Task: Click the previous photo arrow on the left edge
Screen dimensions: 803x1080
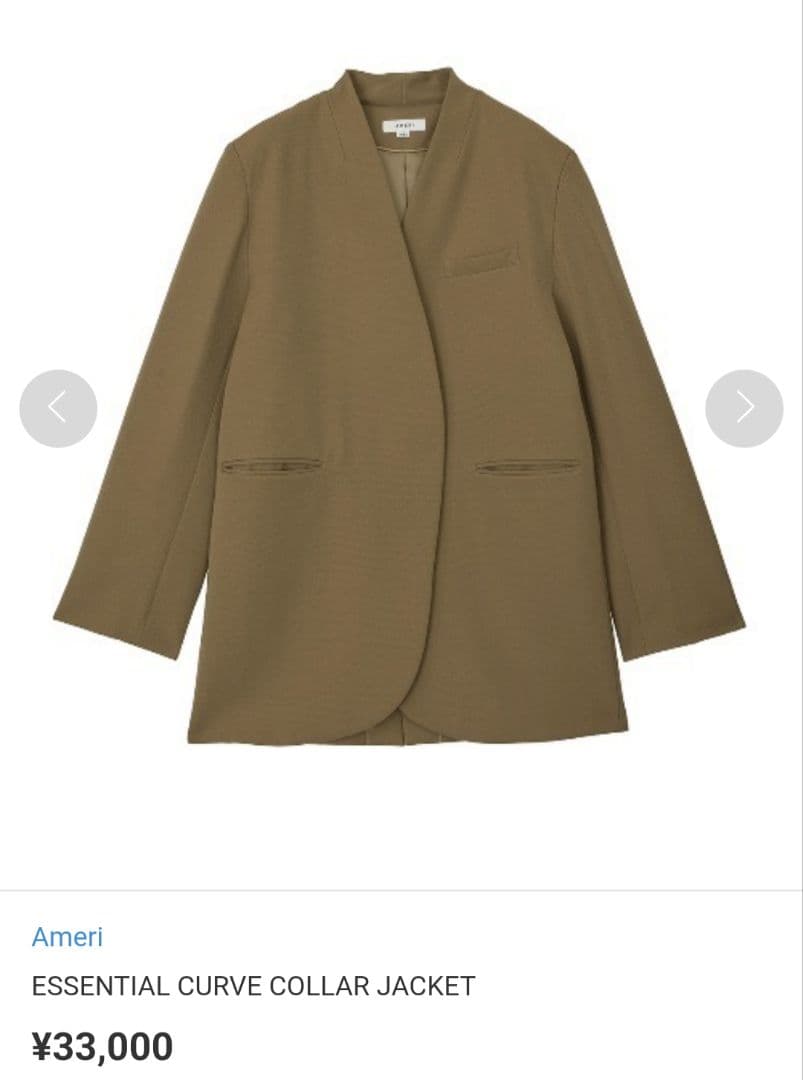Action: 57,408
